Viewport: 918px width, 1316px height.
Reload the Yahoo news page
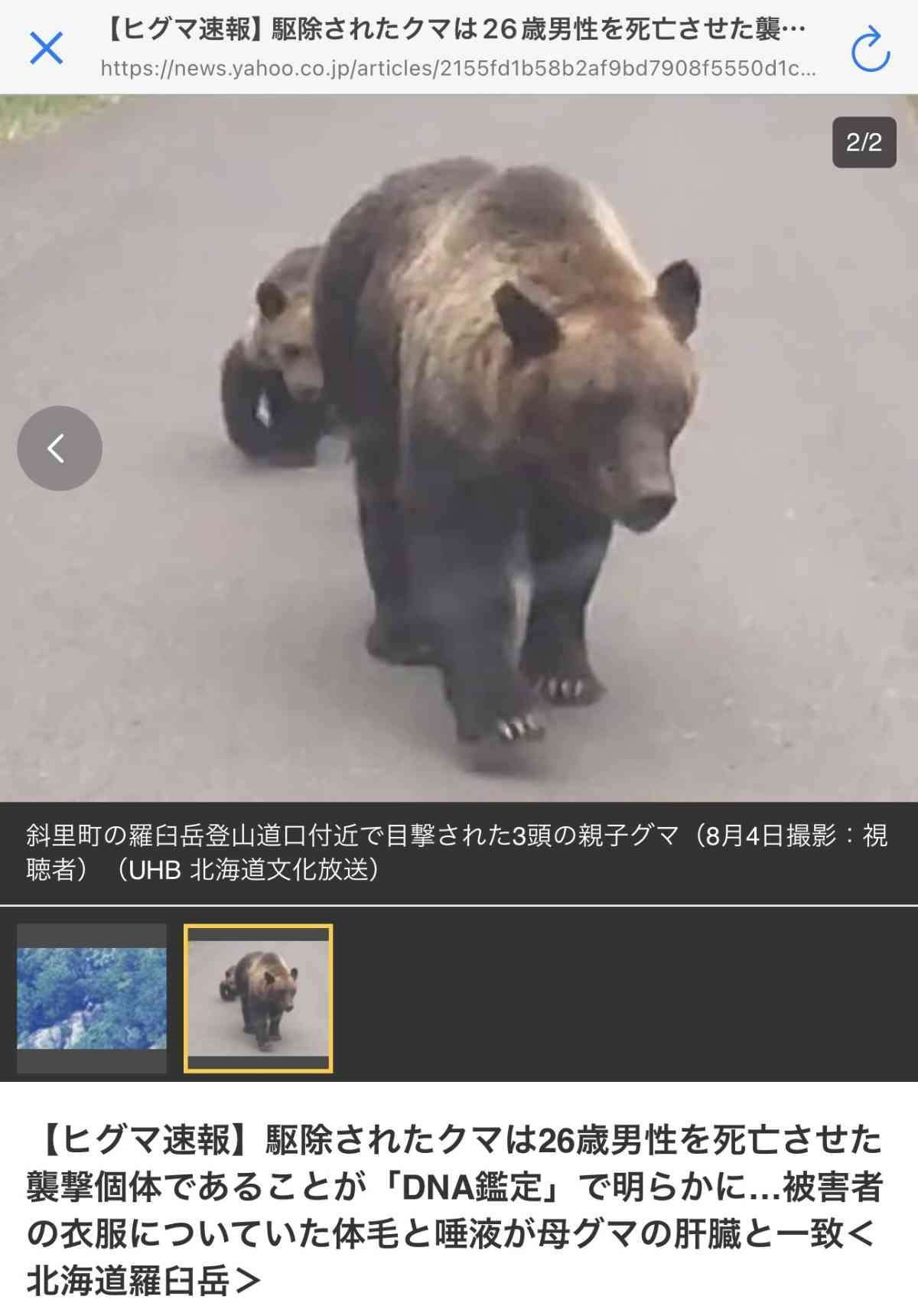(871, 50)
